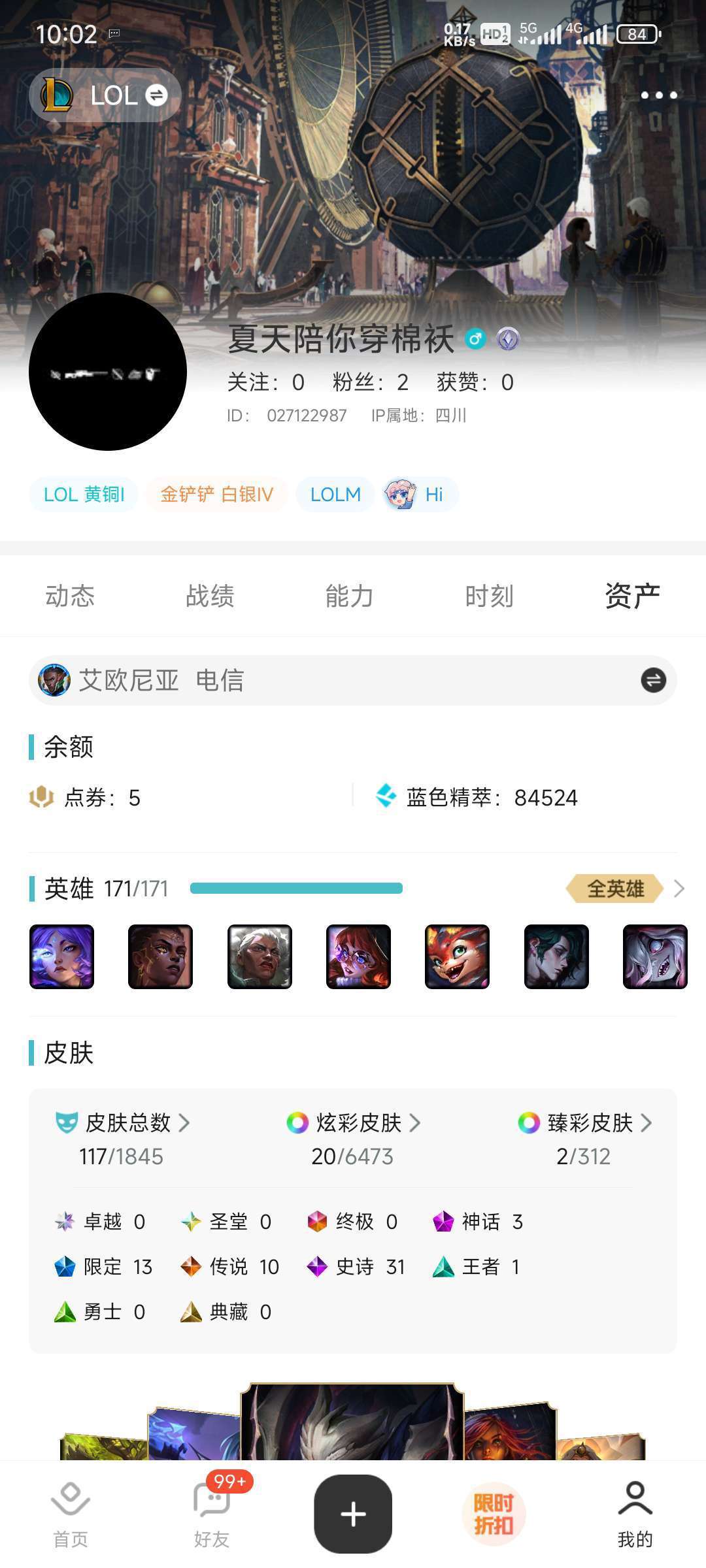Tap the Hi greeting chip
706x1568 pixels.
(x=420, y=495)
